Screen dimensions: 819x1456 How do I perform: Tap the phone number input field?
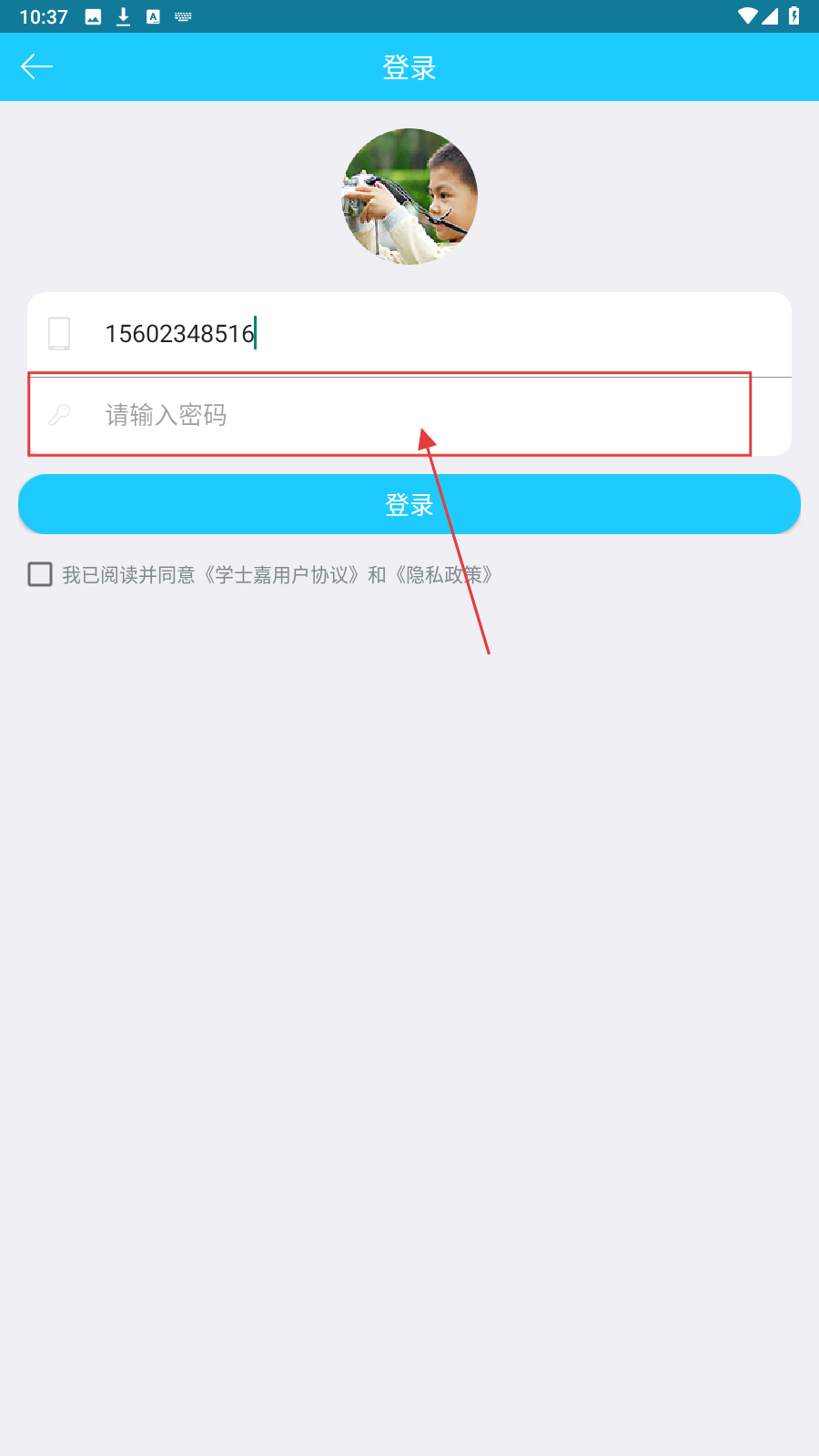pos(409,334)
